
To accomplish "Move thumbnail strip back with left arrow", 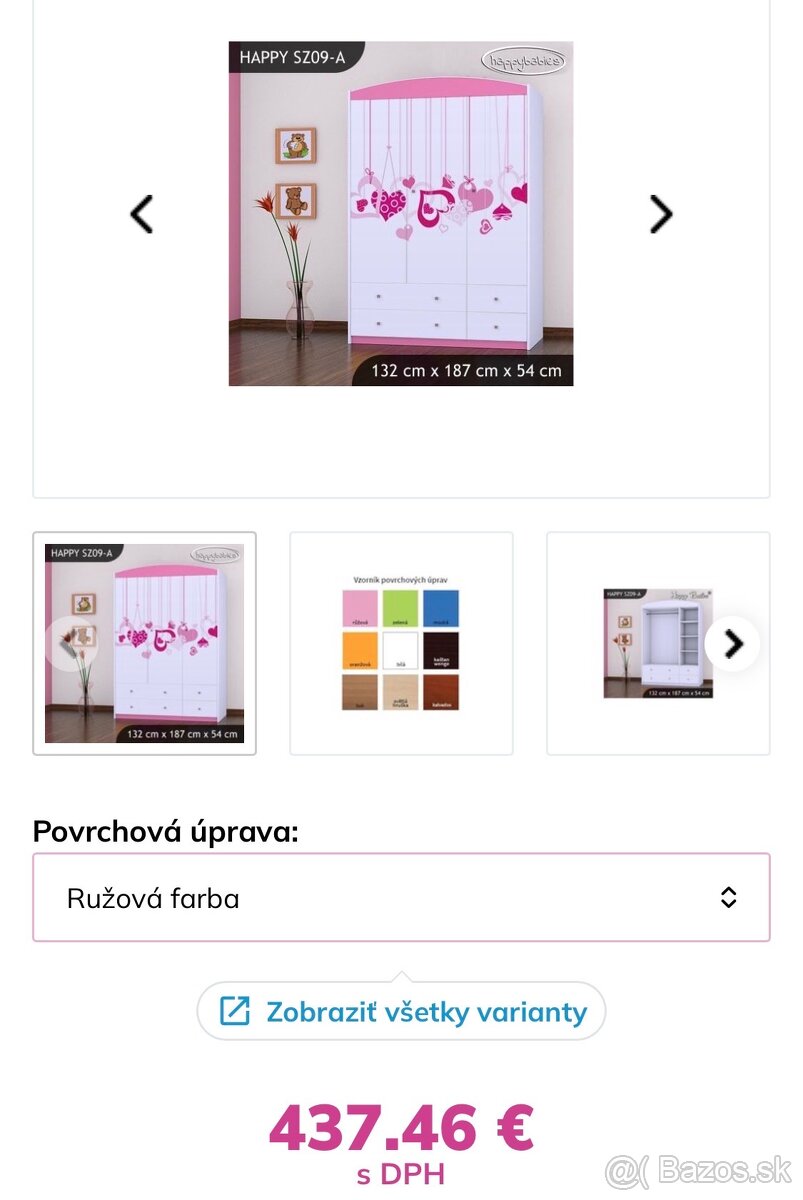I will point(68,644).
